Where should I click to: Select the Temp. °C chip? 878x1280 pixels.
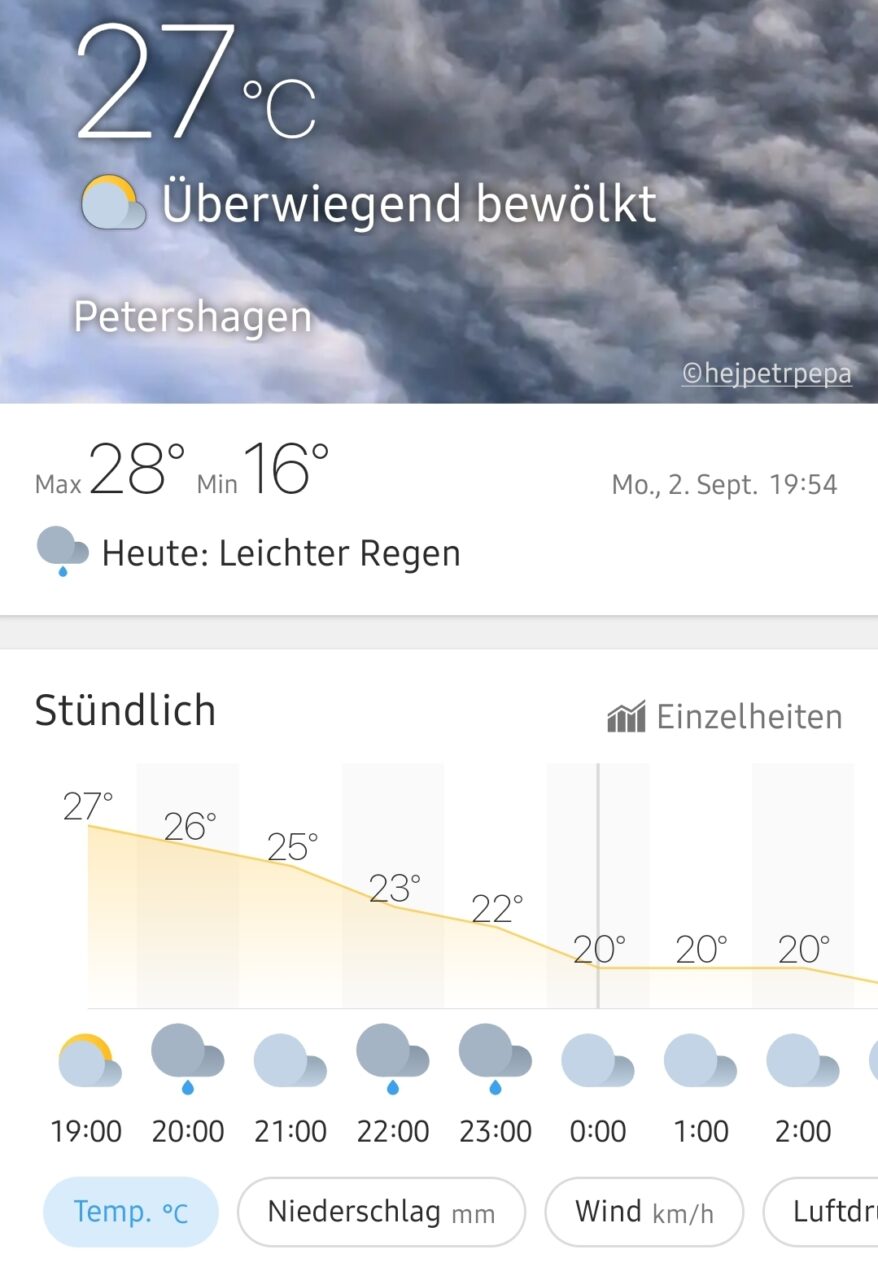pos(130,1212)
